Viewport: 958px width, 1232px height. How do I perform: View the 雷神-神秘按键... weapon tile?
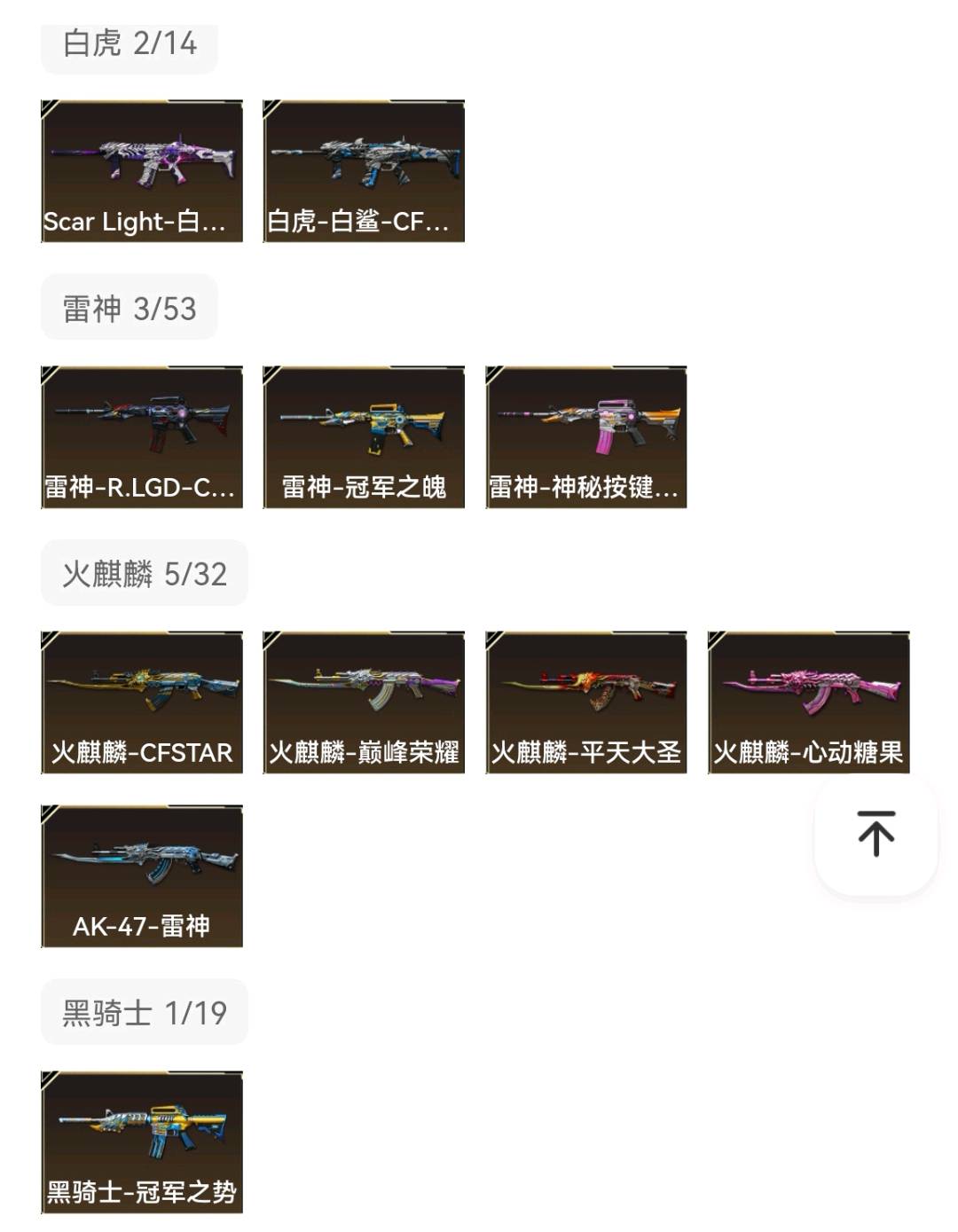click(586, 436)
